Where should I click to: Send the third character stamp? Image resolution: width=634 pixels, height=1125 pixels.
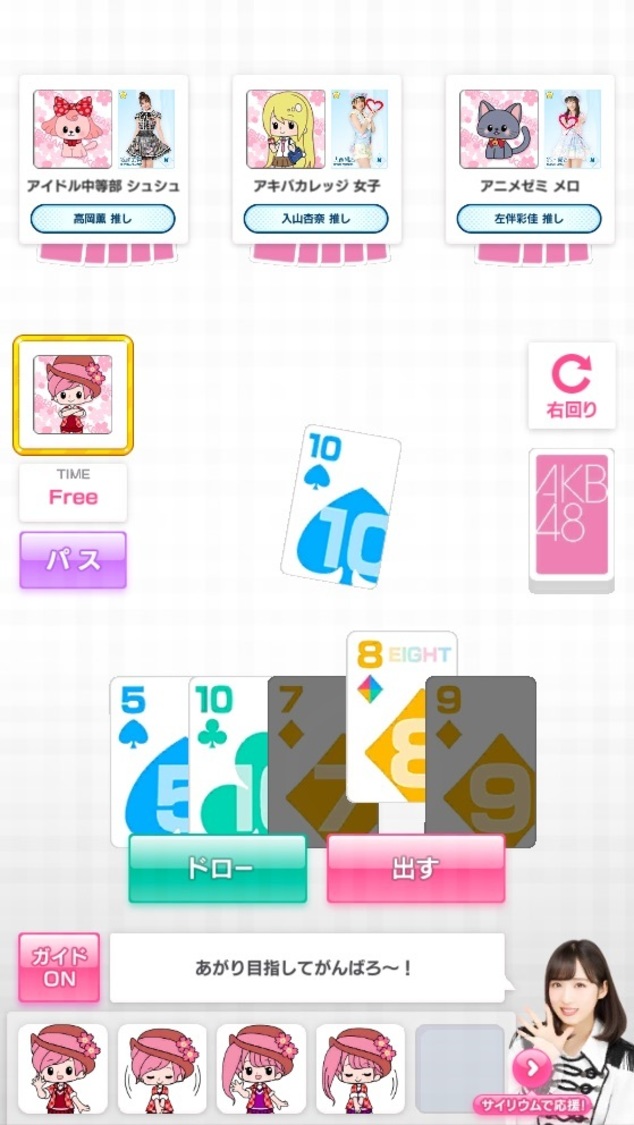click(261, 1068)
